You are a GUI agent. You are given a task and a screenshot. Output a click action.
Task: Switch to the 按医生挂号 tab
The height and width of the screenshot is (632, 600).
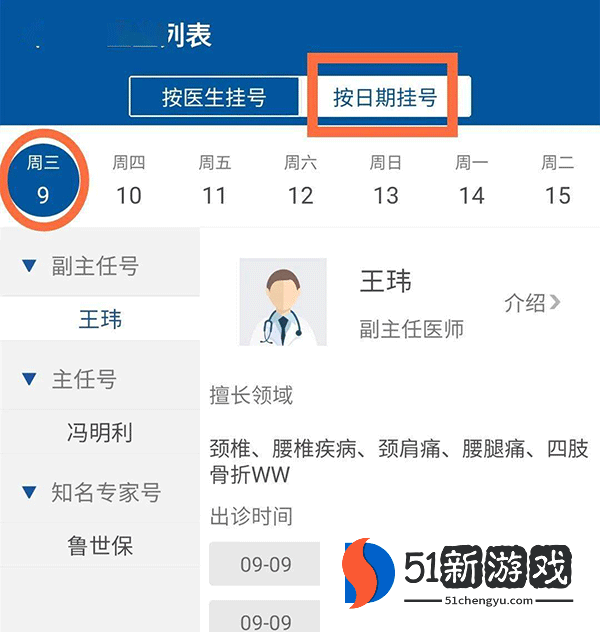(x=214, y=98)
